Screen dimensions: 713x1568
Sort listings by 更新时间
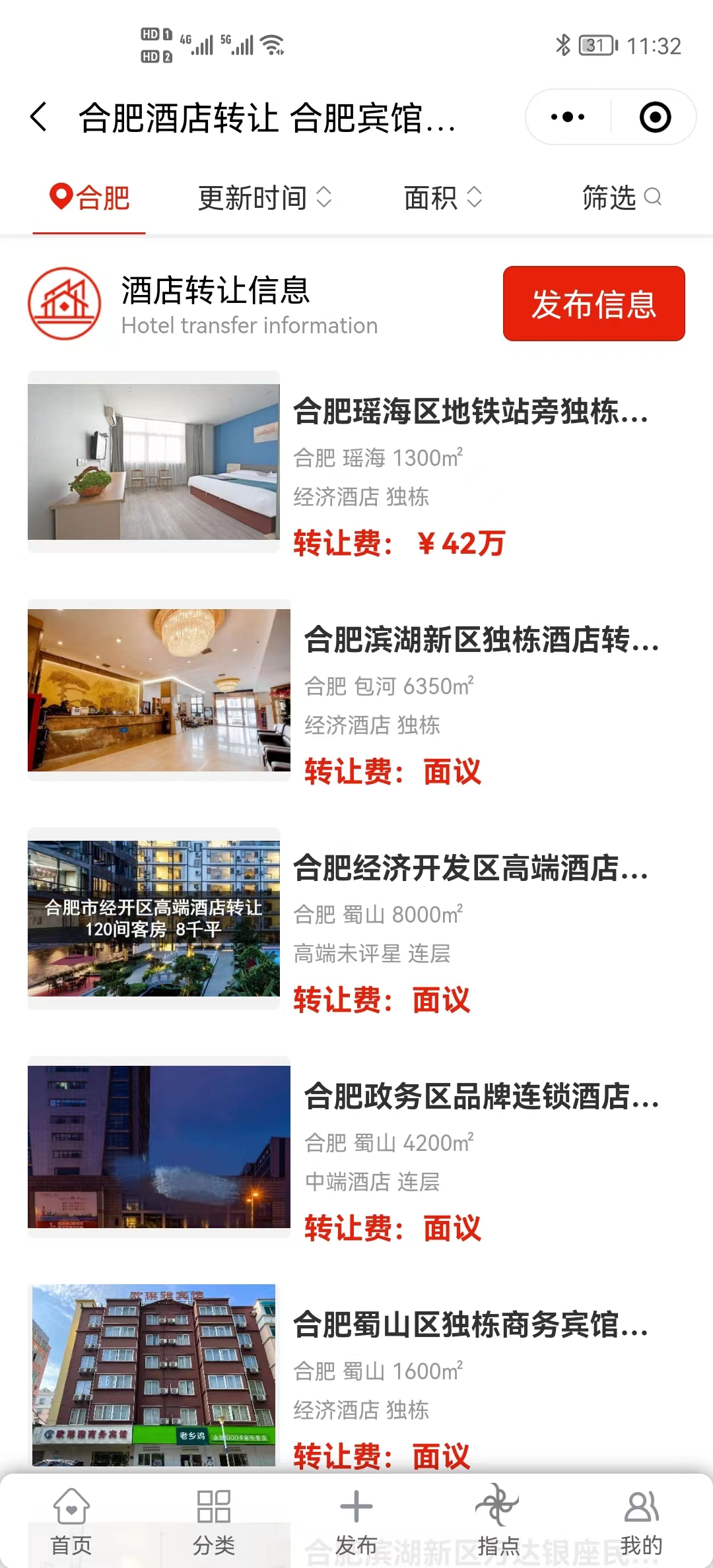pyautogui.click(x=264, y=198)
